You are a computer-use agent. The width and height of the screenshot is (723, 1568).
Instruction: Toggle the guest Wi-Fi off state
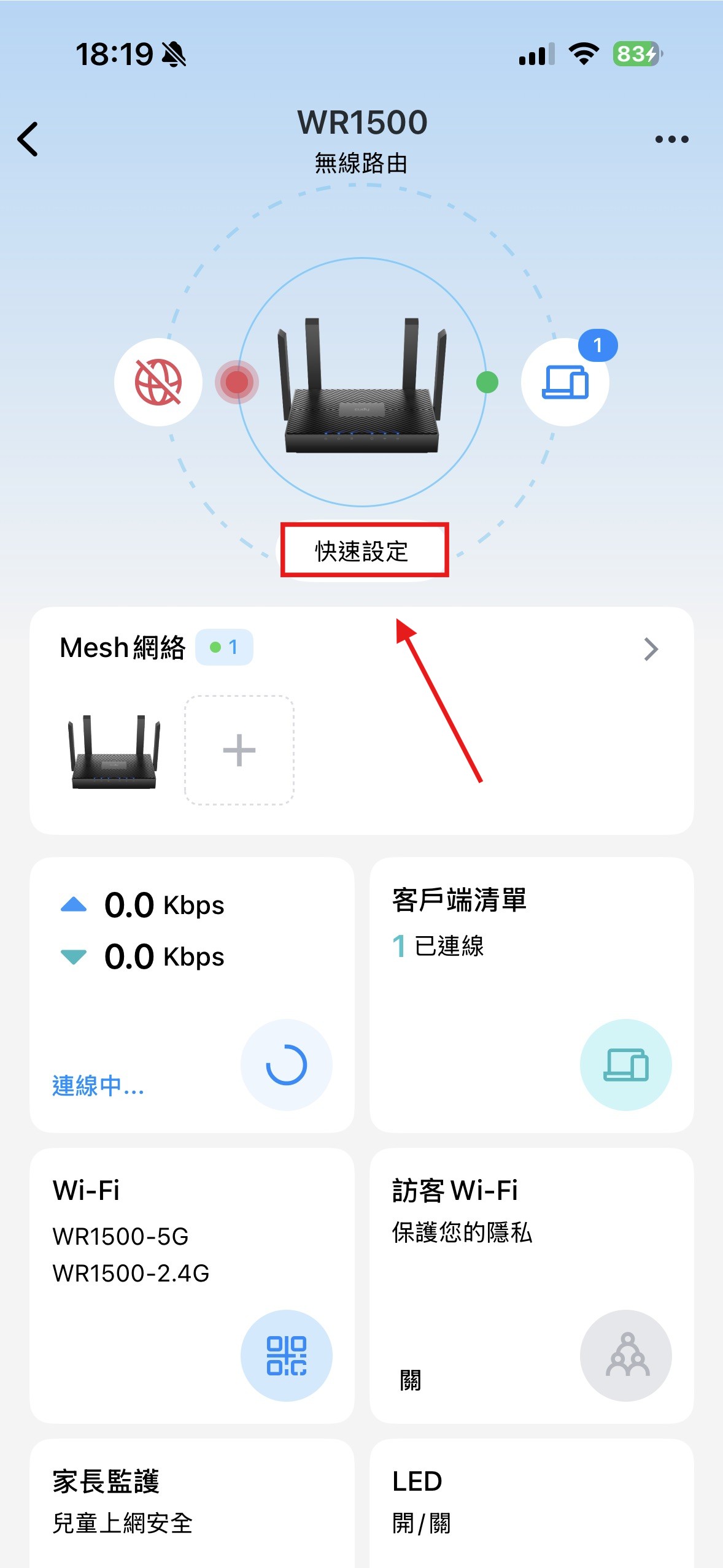412,1382
